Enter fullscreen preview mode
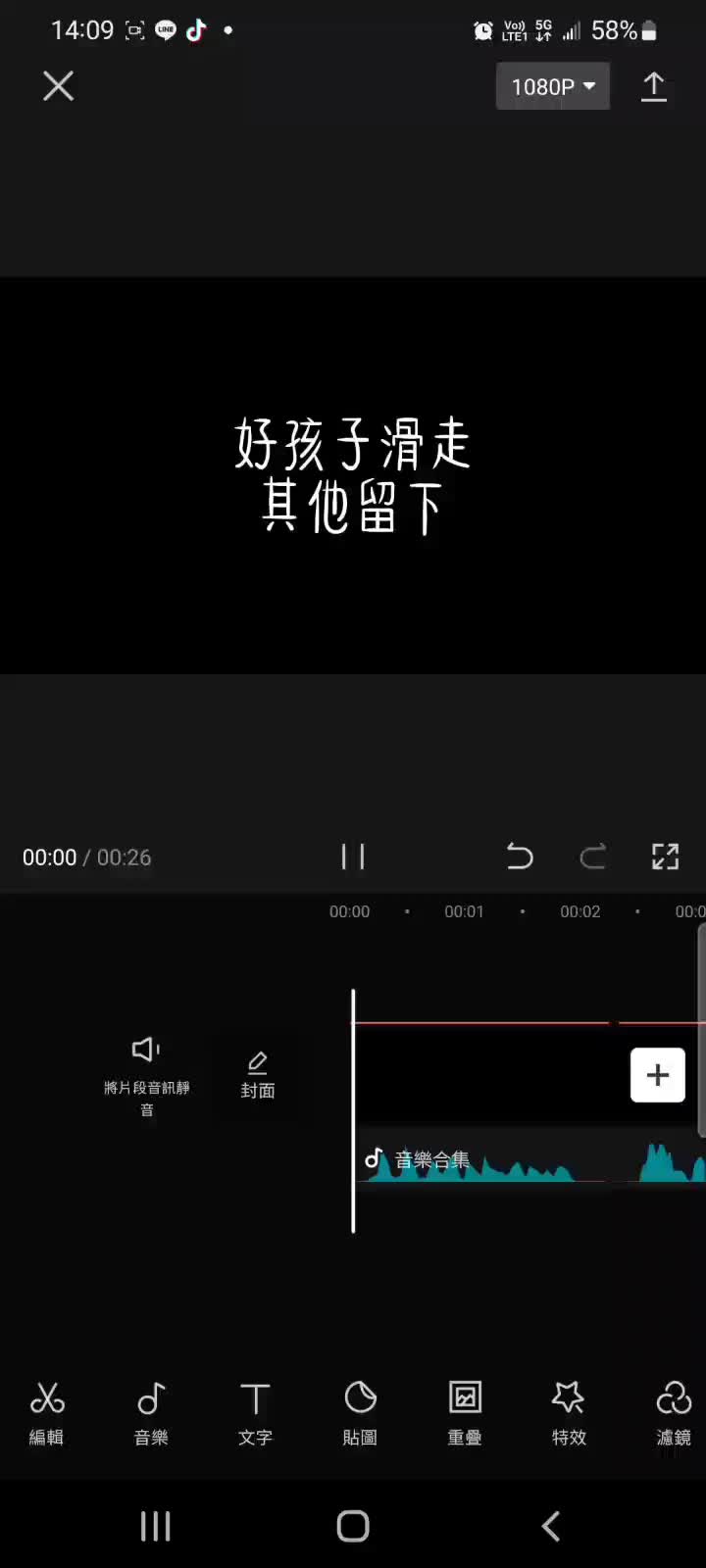 pos(665,857)
